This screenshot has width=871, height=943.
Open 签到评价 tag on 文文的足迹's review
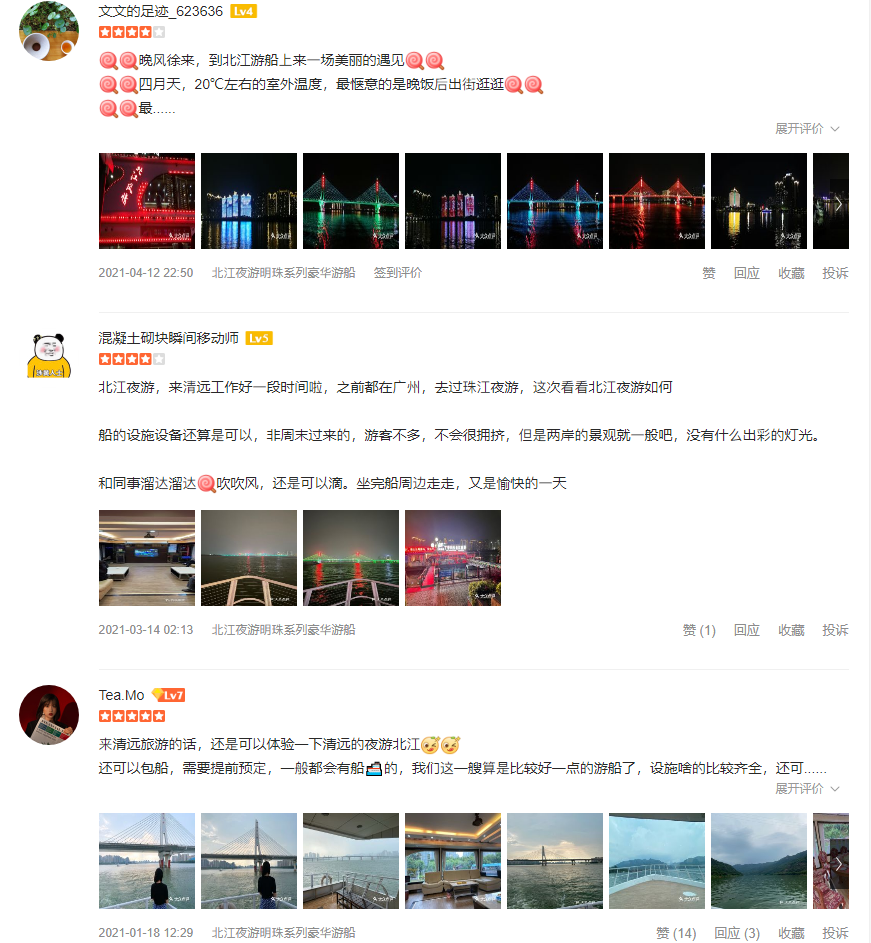398,273
